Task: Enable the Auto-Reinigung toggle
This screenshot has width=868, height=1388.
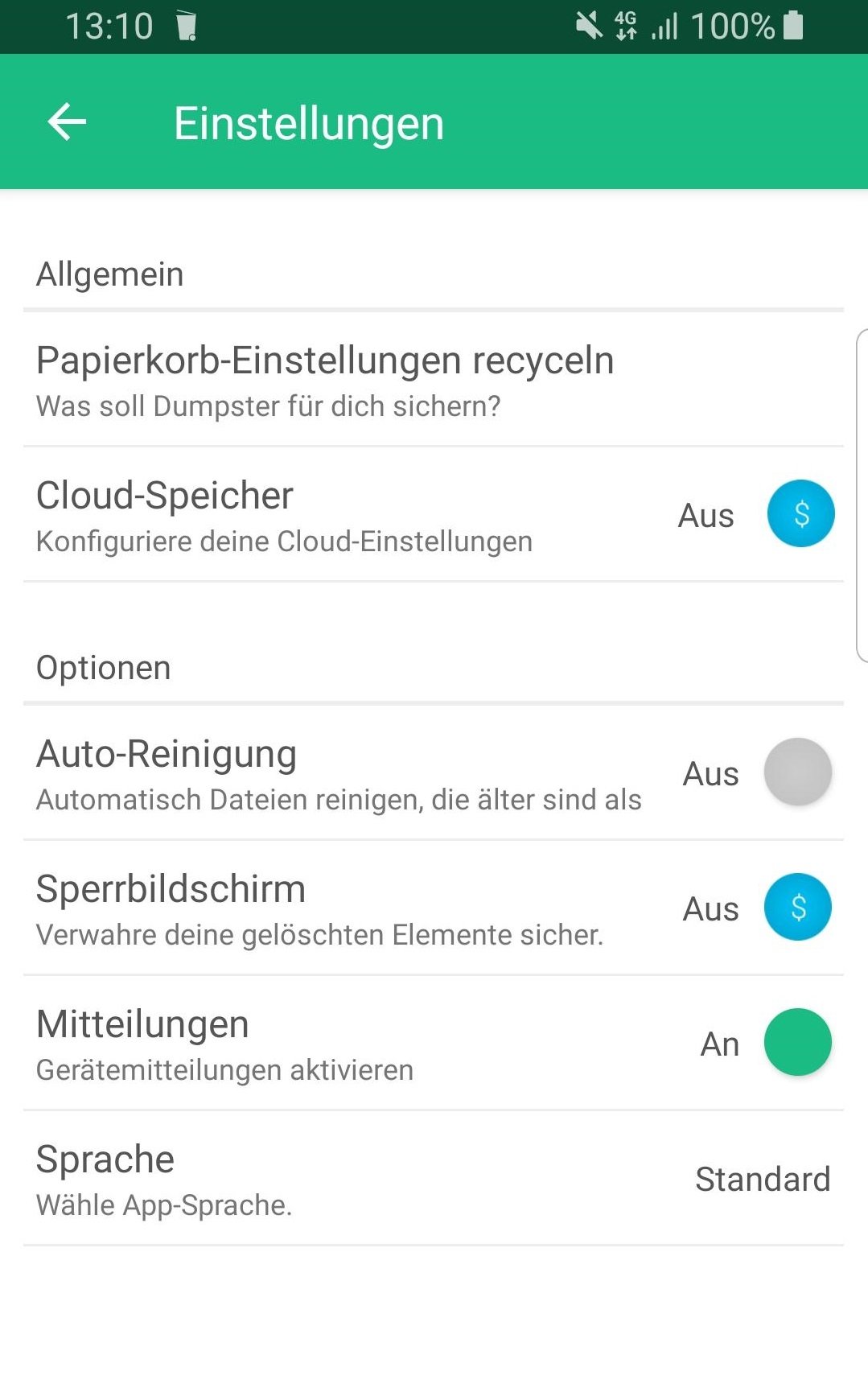Action: click(797, 772)
